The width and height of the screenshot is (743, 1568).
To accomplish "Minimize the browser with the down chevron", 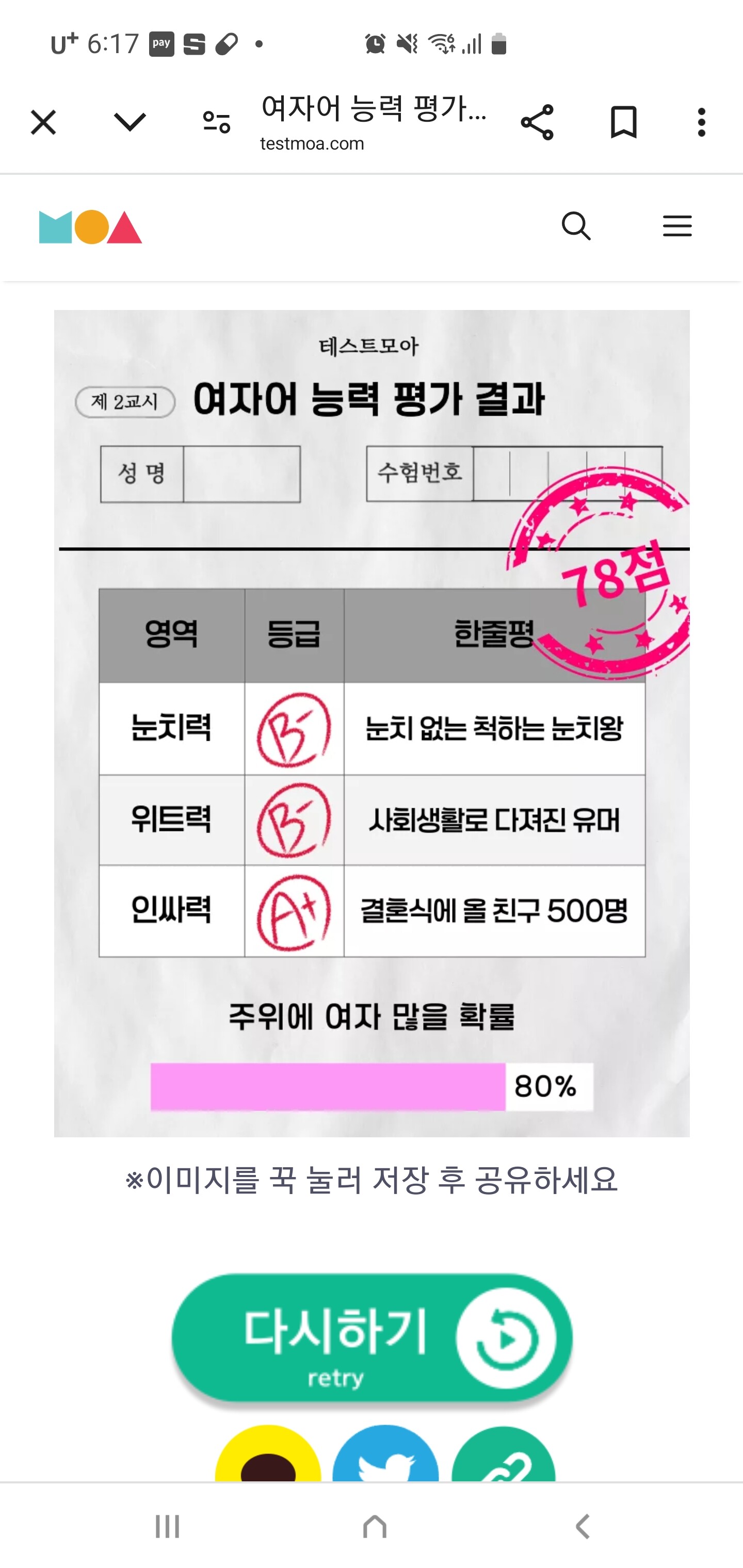I will click(130, 122).
